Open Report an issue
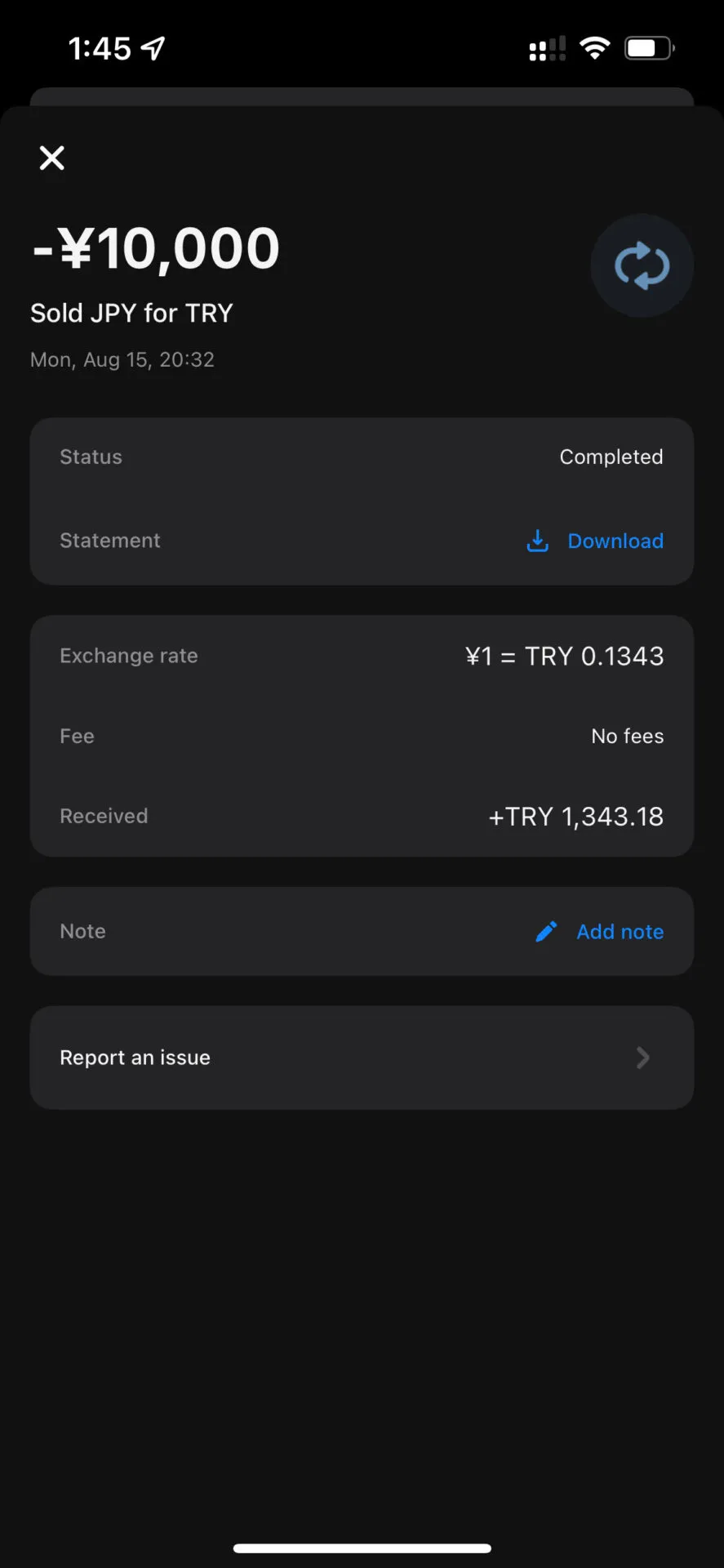The height and width of the screenshot is (1568, 724). coord(362,1058)
